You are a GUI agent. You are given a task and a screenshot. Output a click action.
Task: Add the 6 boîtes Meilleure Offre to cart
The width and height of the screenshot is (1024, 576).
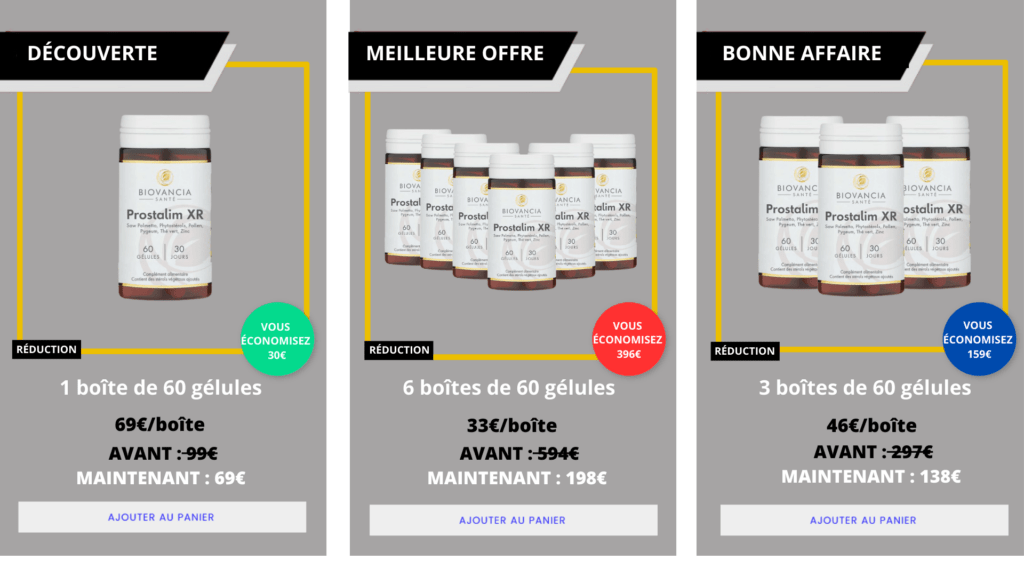point(513,520)
